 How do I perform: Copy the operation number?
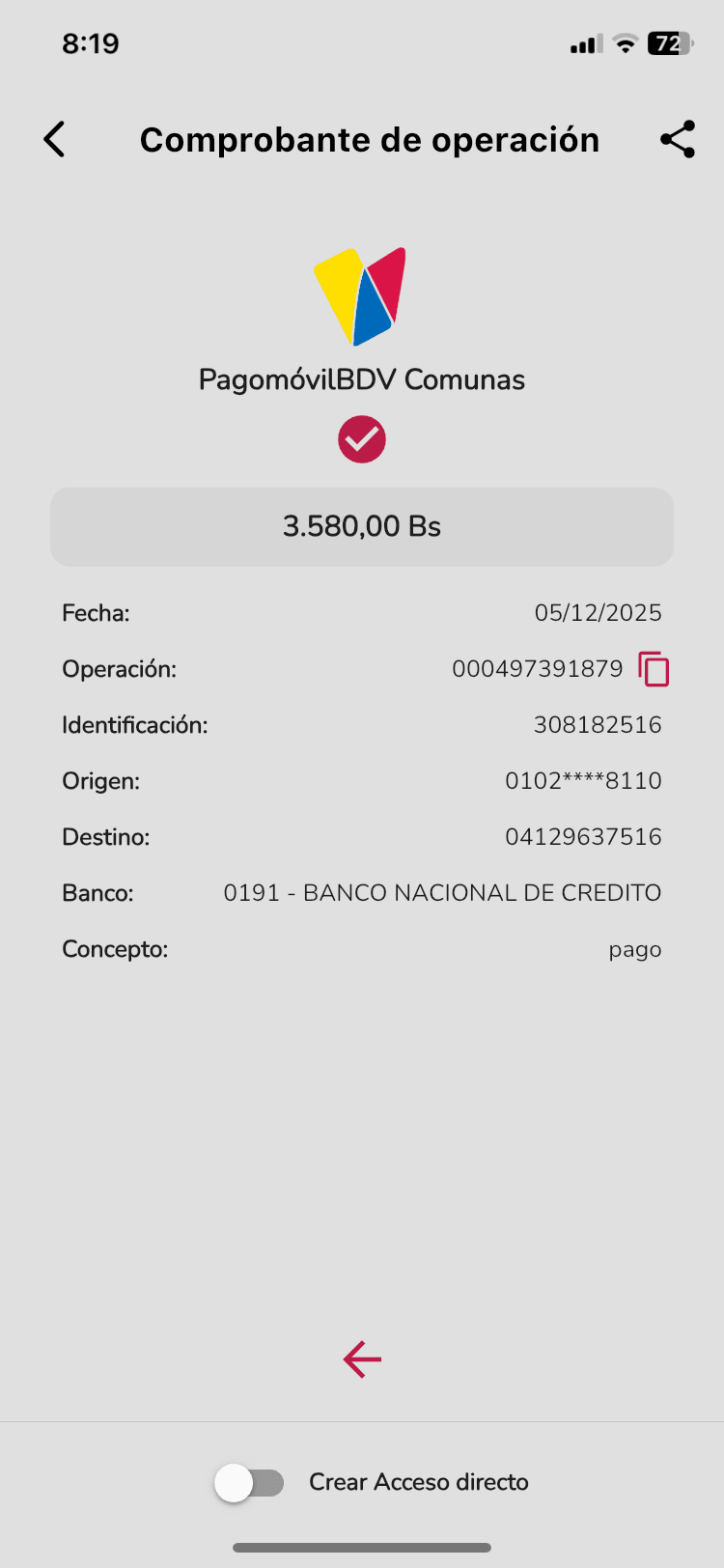point(654,669)
